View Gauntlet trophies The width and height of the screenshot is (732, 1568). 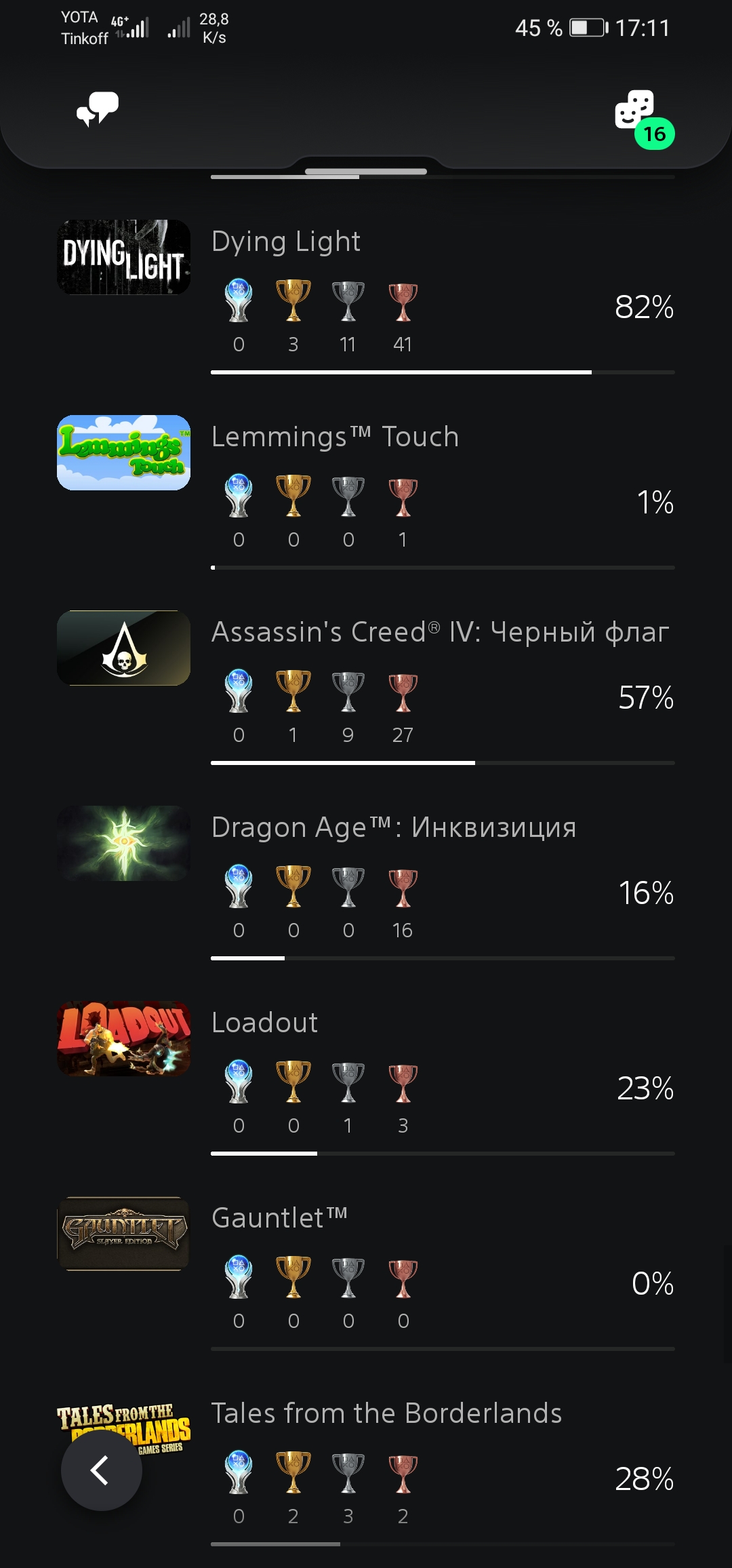click(366, 1273)
